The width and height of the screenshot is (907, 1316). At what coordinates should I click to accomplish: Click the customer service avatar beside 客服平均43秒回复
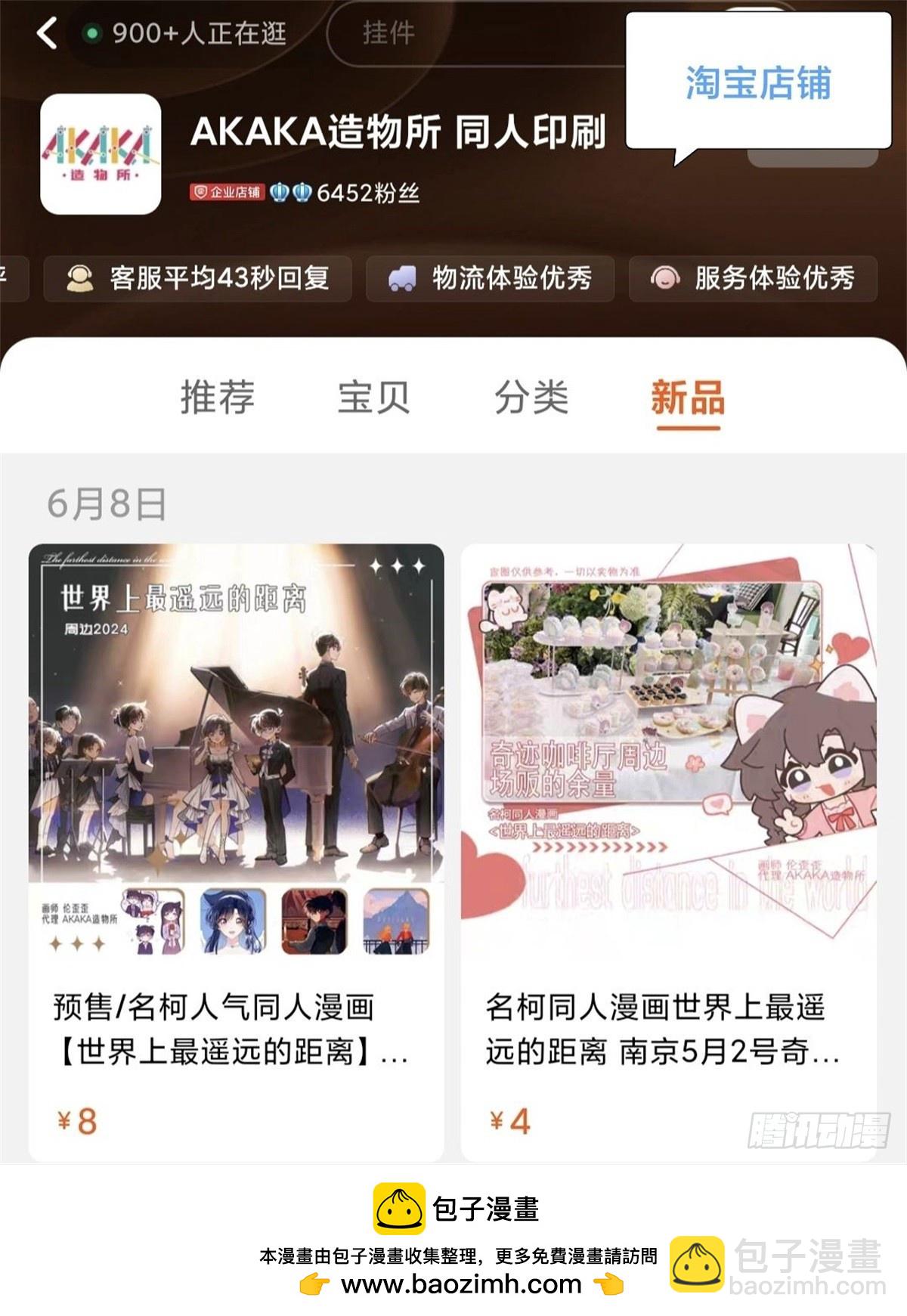79,277
